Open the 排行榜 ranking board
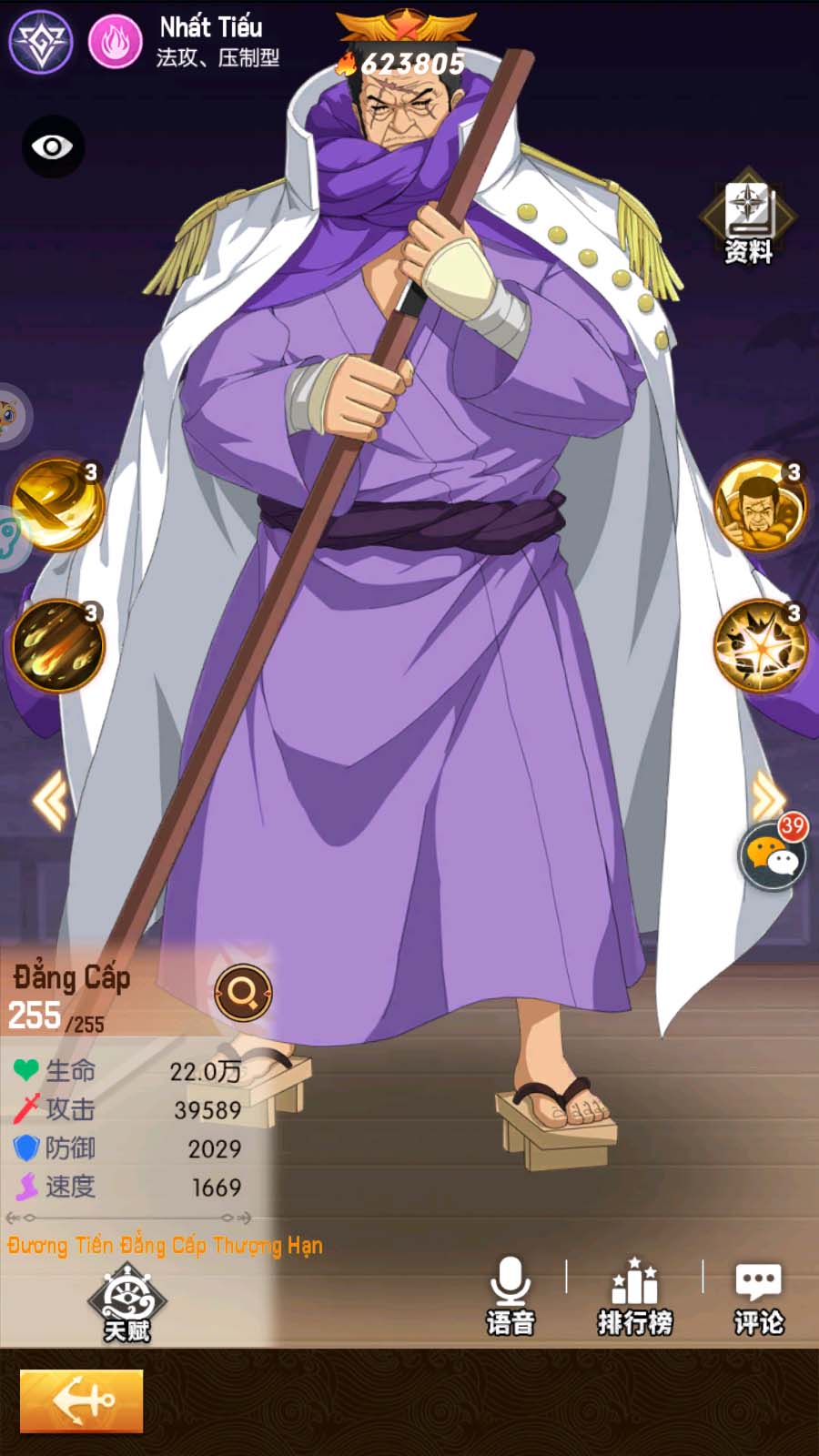 pos(635,1295)
